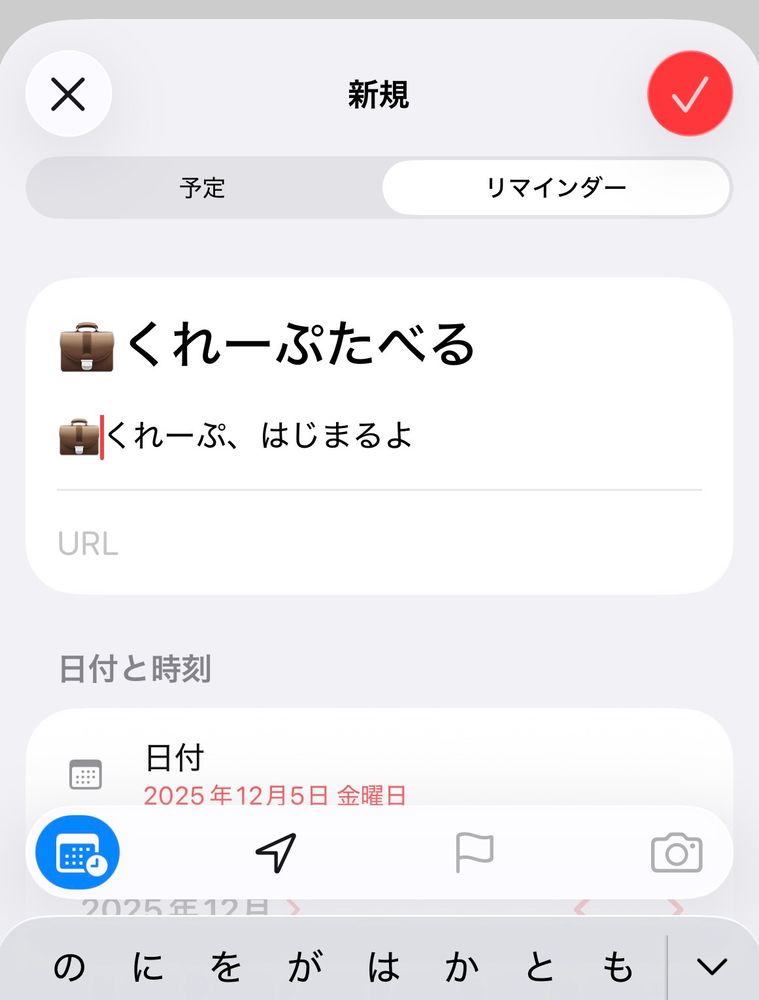The height and width of the screenshot is (1000, 759).
Task: Expand keyboard suggestions with the chevron
Action: point(711,967)
